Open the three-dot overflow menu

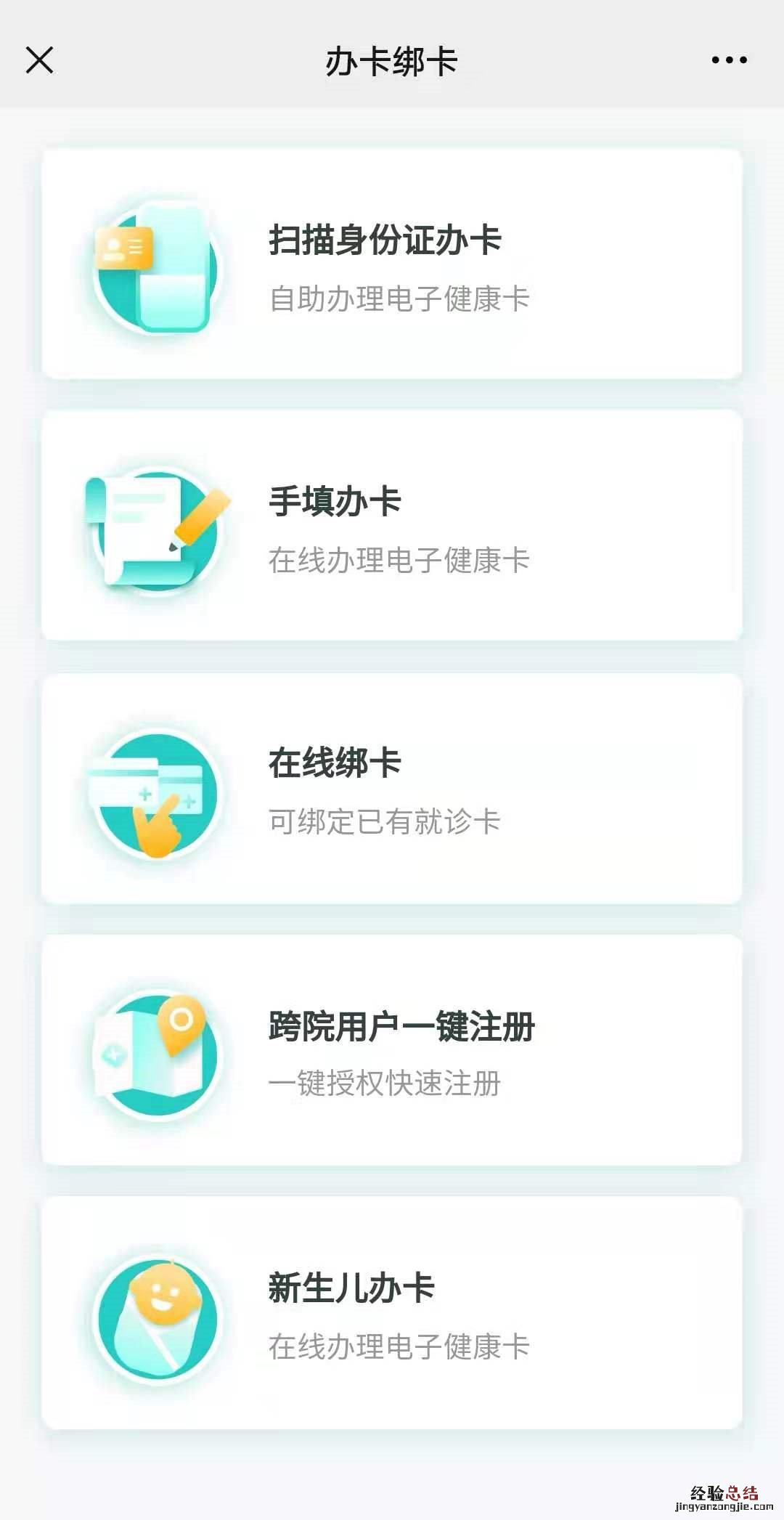729,60
